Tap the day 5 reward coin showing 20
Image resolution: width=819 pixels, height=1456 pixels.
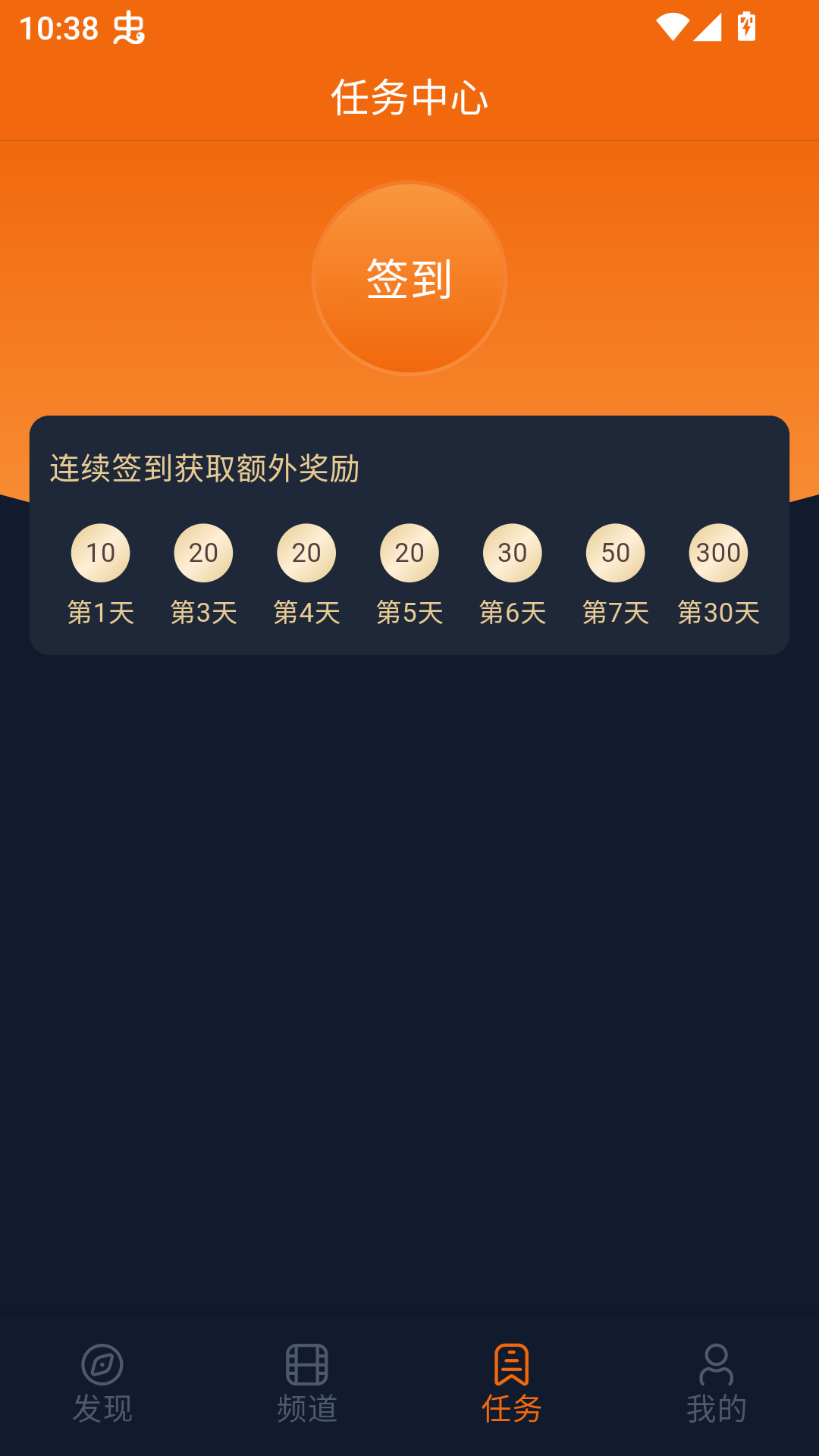(409, 553)
